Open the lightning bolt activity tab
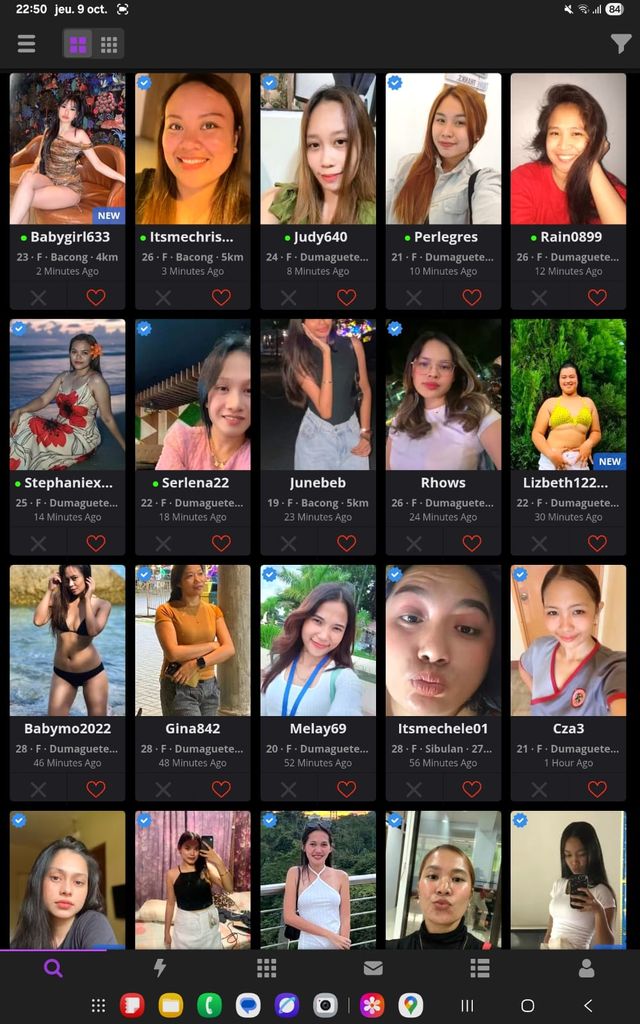The height and width of the screenshot is (1024, 640). pos(159,968)
